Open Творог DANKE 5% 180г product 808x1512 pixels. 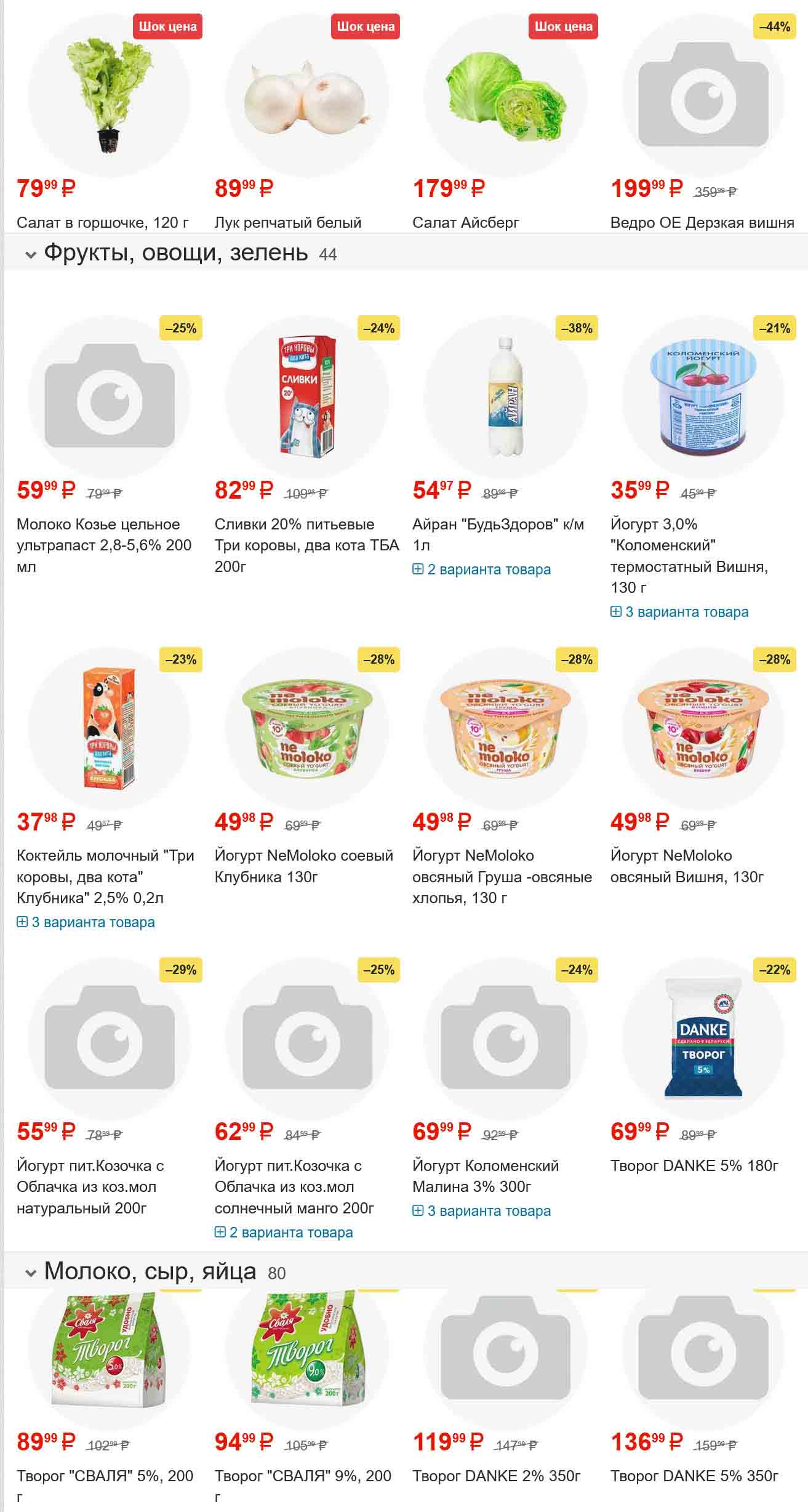pos(694,1165)
